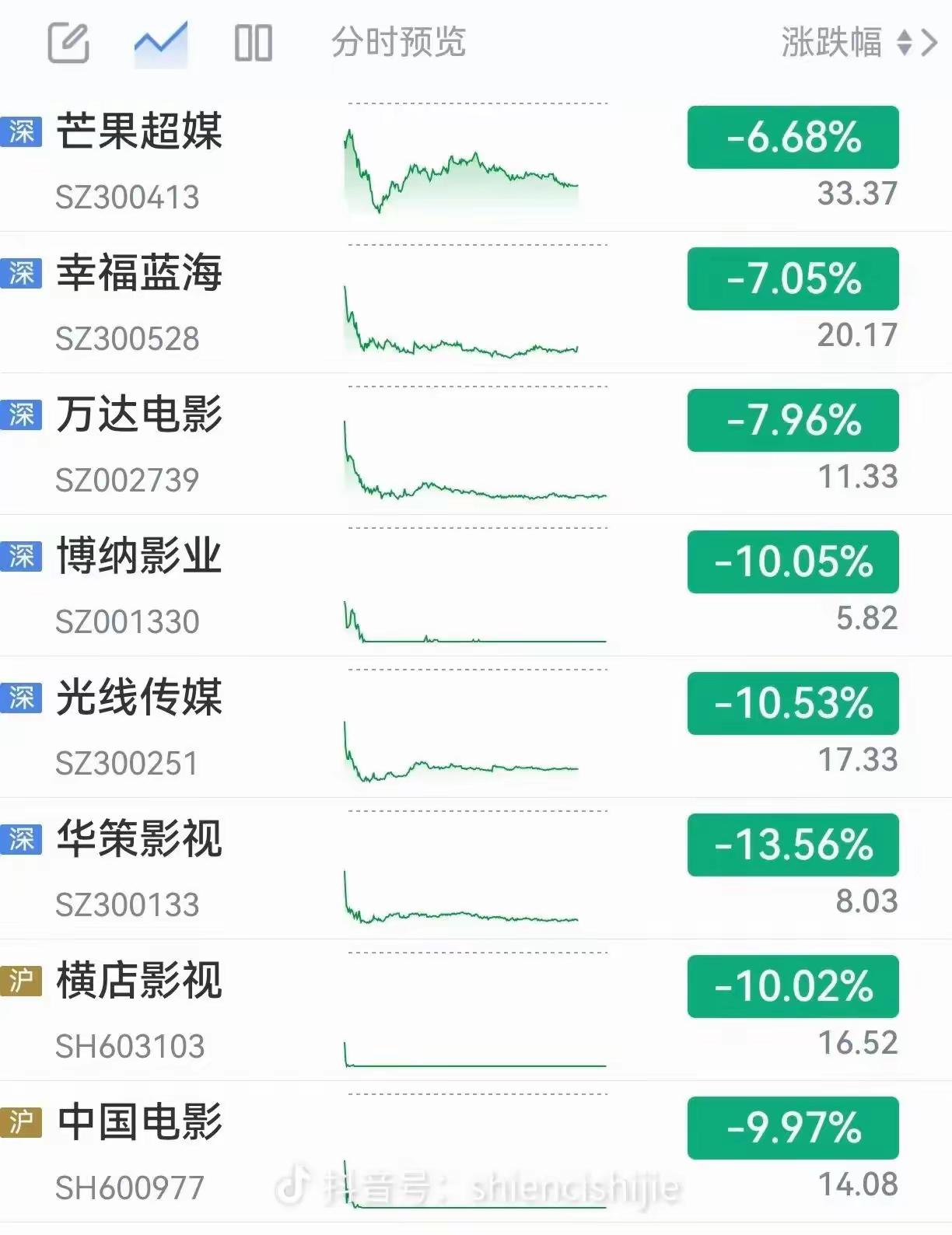Open 横店影视 SH603103 stock row
Image resolution: width=952 pixels, height=1235 pixels.
[476, 1010]
